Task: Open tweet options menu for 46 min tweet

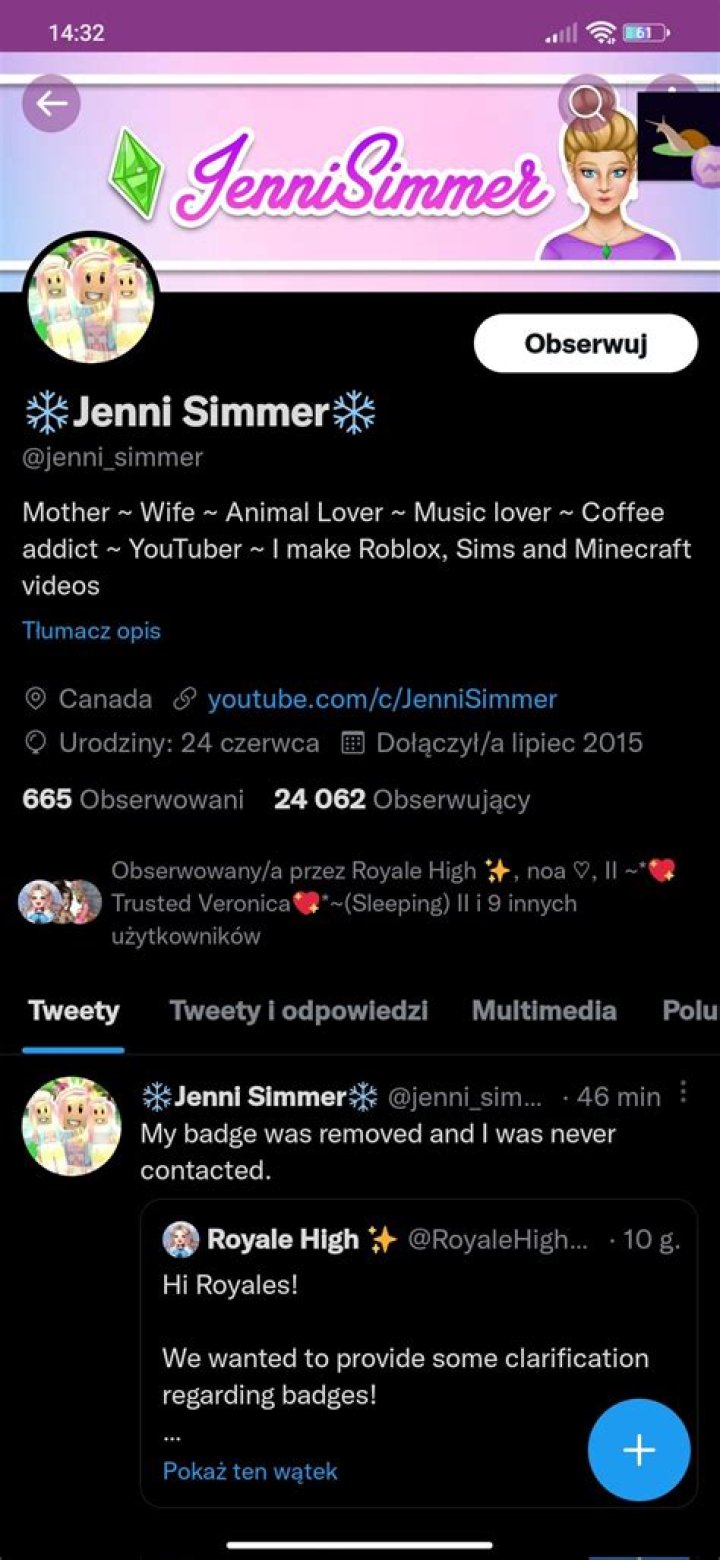Action: pyautogui.click(x=684, y=1093)
